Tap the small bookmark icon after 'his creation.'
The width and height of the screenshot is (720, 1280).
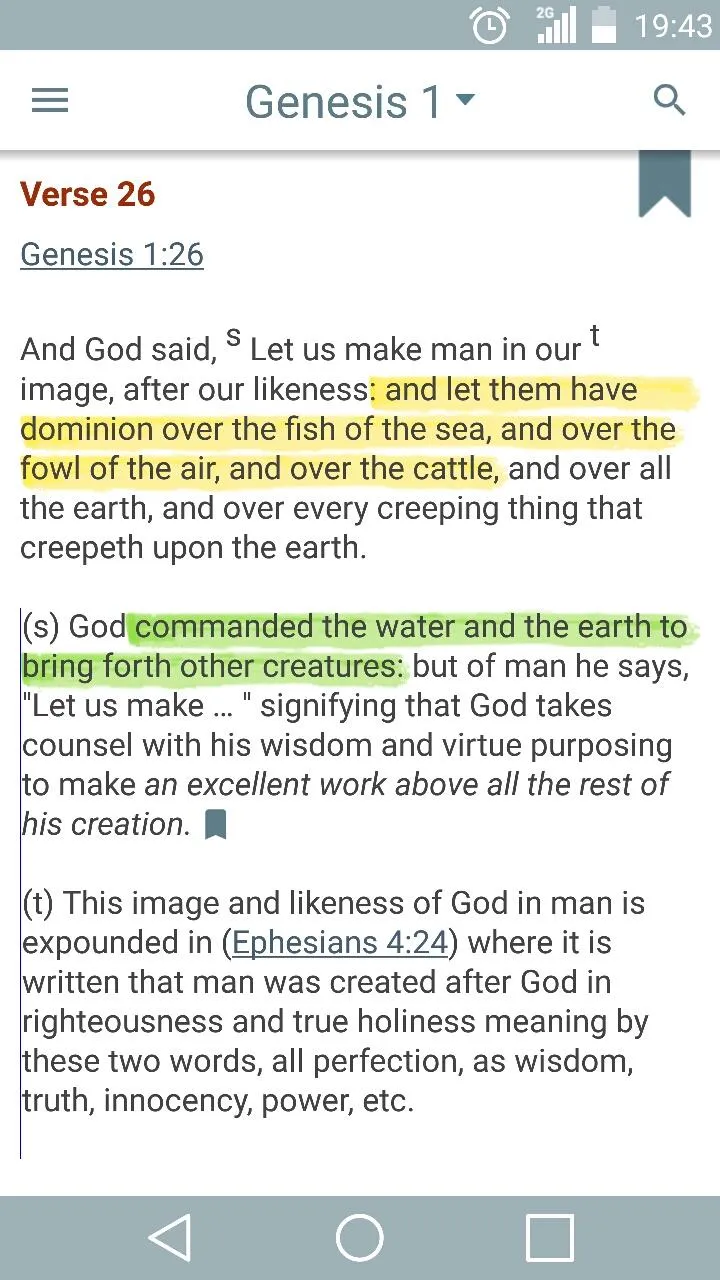(x=215, y=825)
